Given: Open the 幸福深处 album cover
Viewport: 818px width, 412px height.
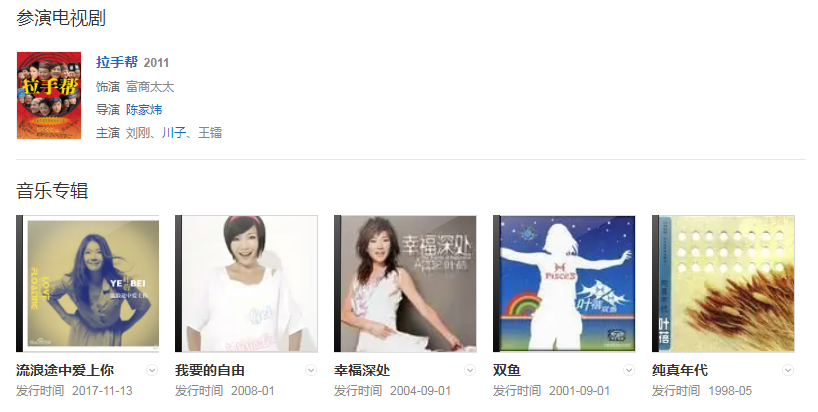Looking at the screenshot, I should click(x=406, y=284).
